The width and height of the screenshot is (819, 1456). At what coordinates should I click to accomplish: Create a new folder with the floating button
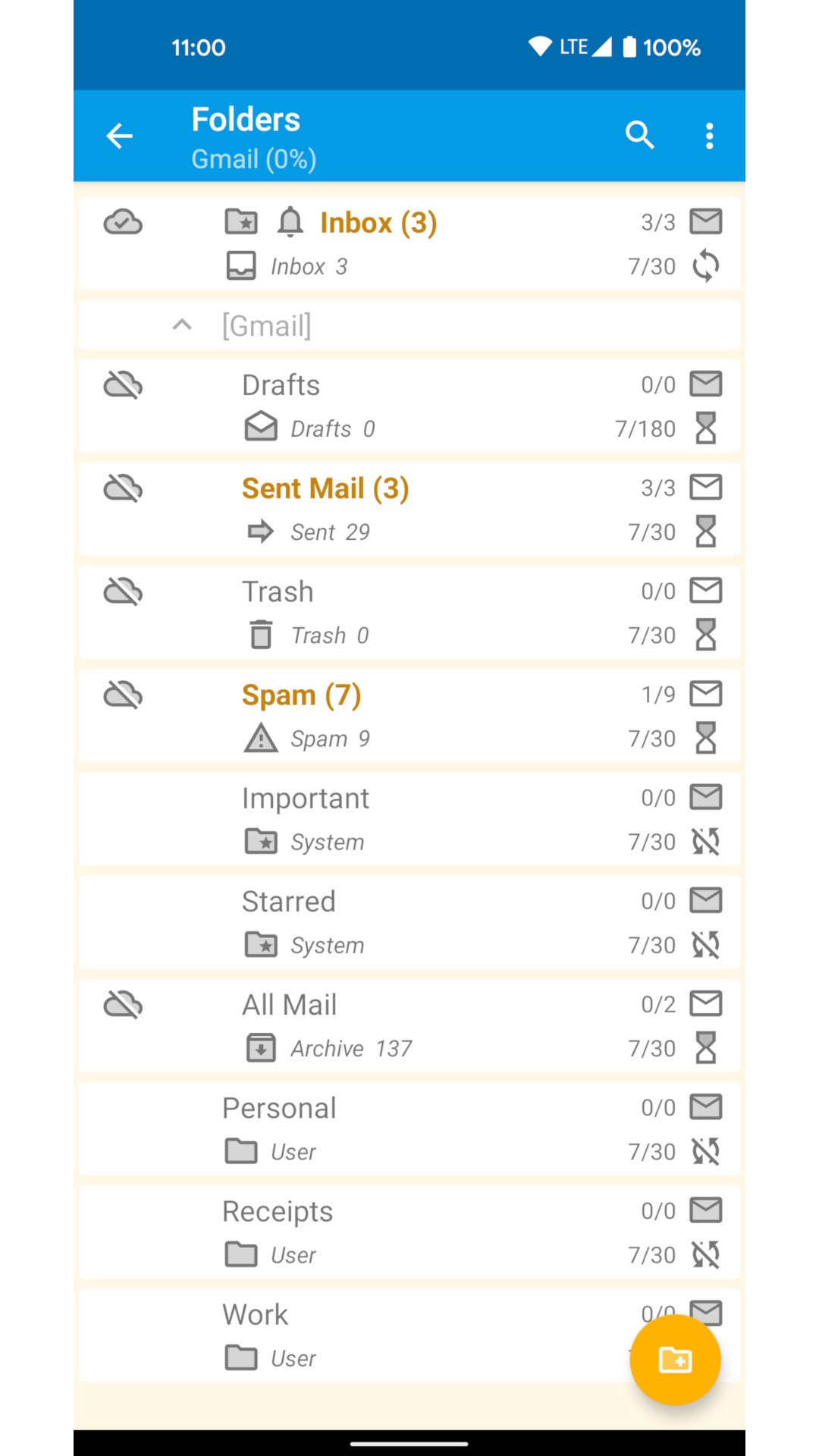674,1360
